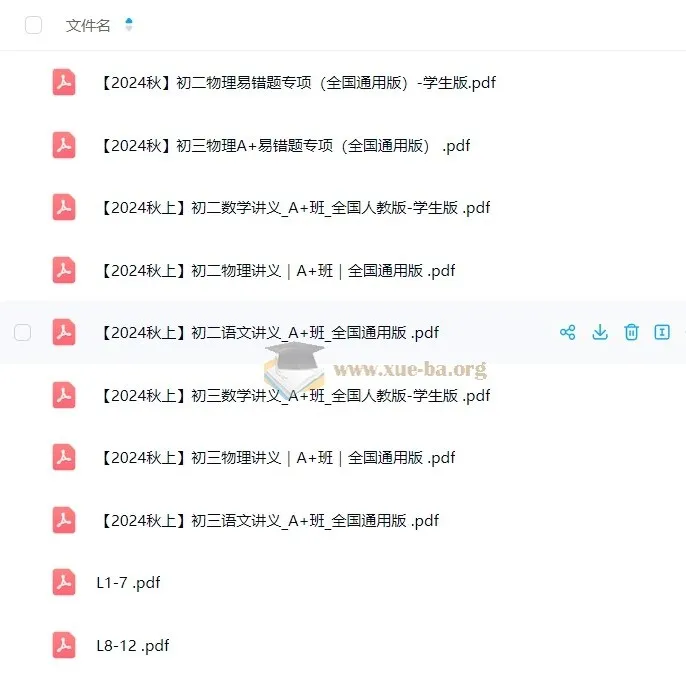Open 初二物理讲义｜A+班｜全国通用版.pdf
This screenshot has width=686, height=697.
277,270
